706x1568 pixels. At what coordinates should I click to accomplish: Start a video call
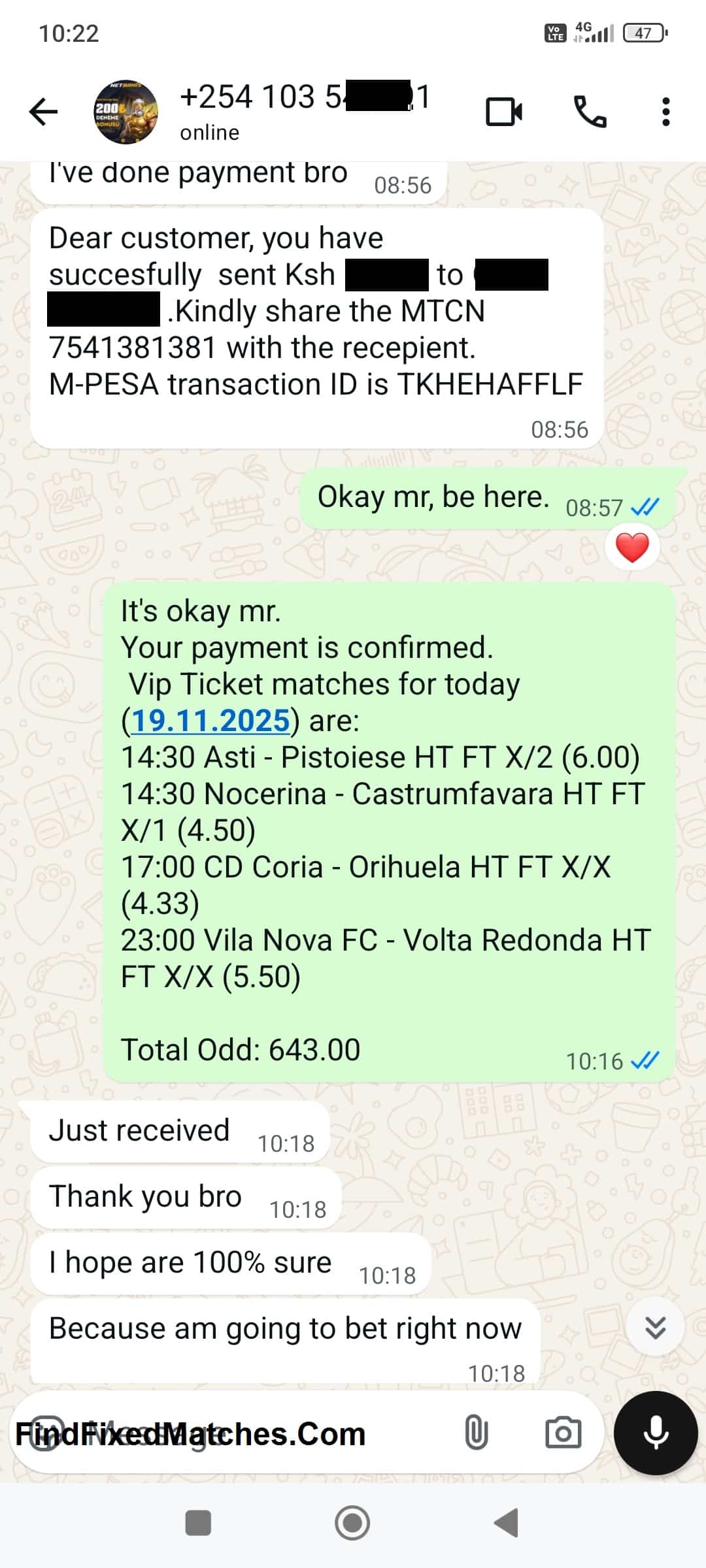click(x=504, y=112)
